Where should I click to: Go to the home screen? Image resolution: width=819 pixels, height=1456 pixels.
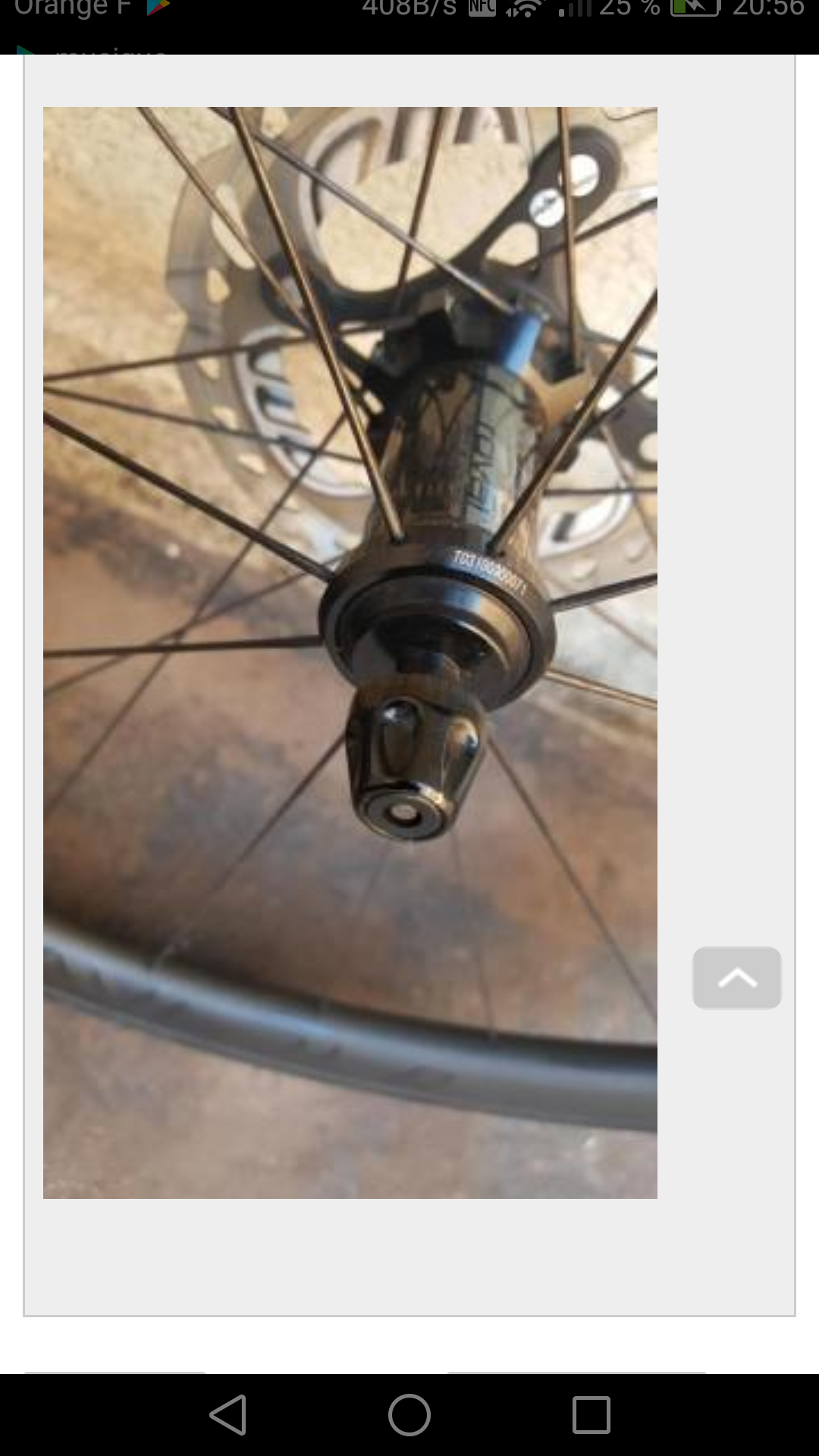coord(409,1415)
